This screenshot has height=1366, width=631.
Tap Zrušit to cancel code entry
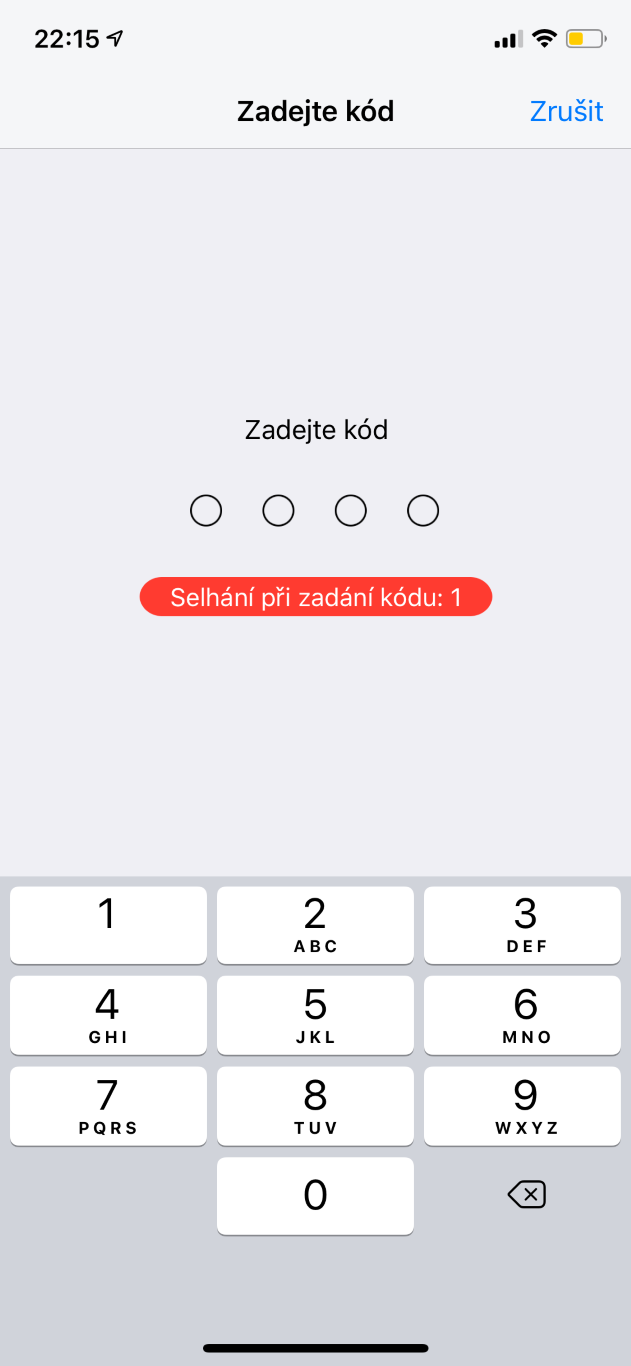(566, 111)
